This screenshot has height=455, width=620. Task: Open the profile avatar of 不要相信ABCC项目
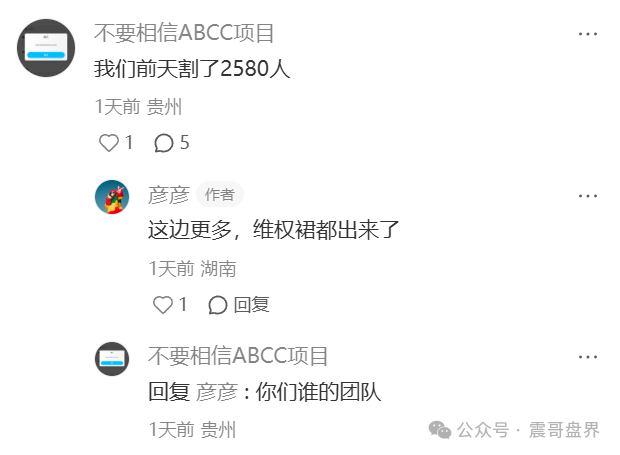point(46,47)
